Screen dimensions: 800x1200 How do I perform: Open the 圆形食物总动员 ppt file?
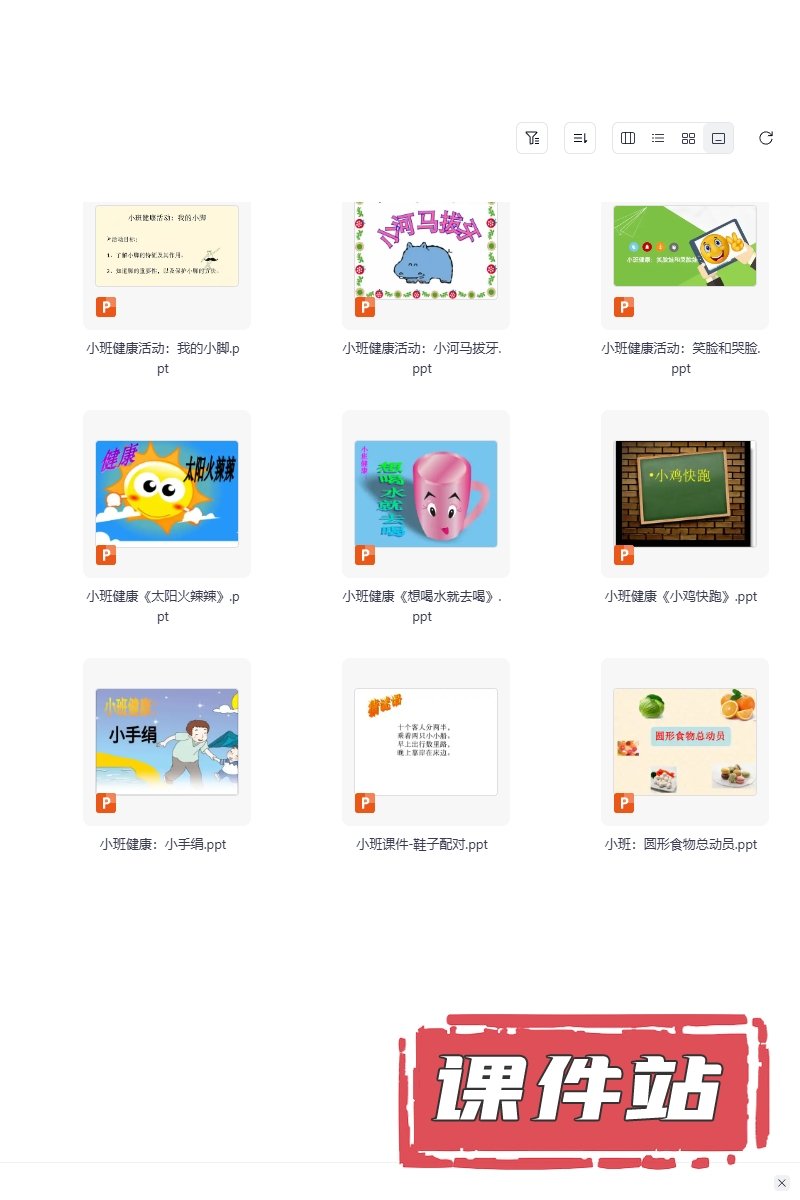684,742
